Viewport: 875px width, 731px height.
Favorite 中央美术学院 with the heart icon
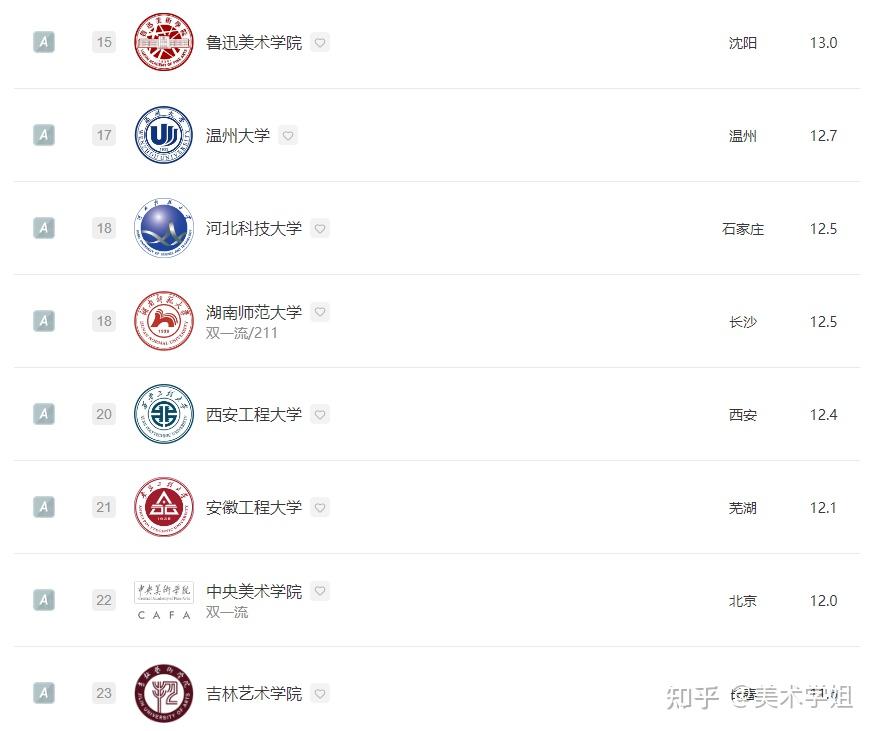click(x=319, y=591)
